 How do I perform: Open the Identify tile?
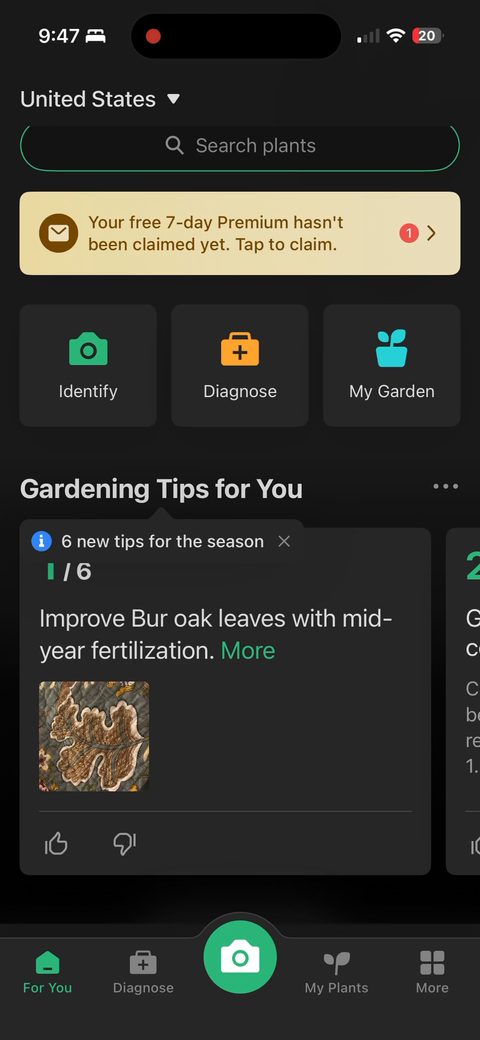[x=88, y=365]
